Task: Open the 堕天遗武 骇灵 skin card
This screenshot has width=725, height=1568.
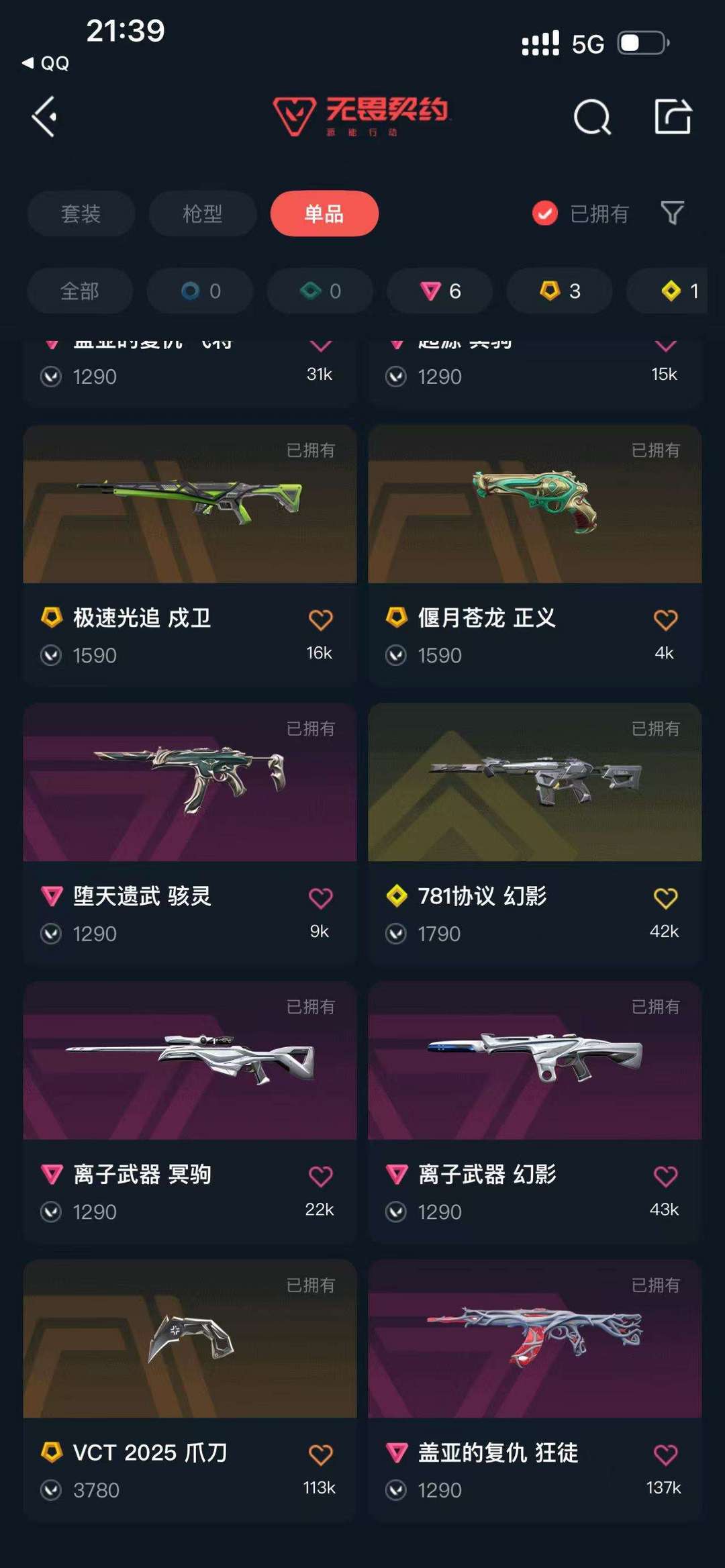Action: click(190, 833)
